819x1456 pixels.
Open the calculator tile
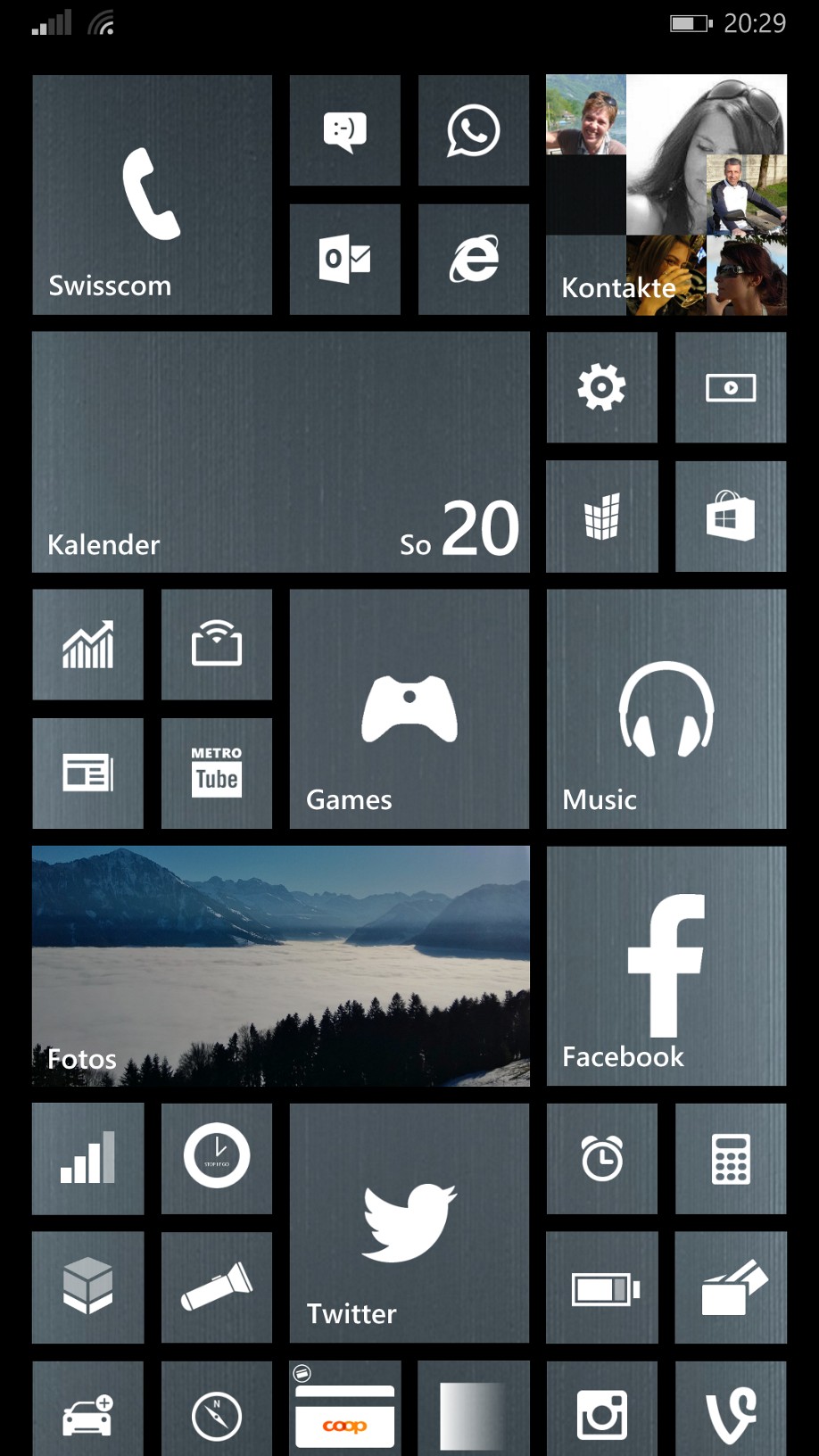pyautogui.click(x=730, y=1158)
